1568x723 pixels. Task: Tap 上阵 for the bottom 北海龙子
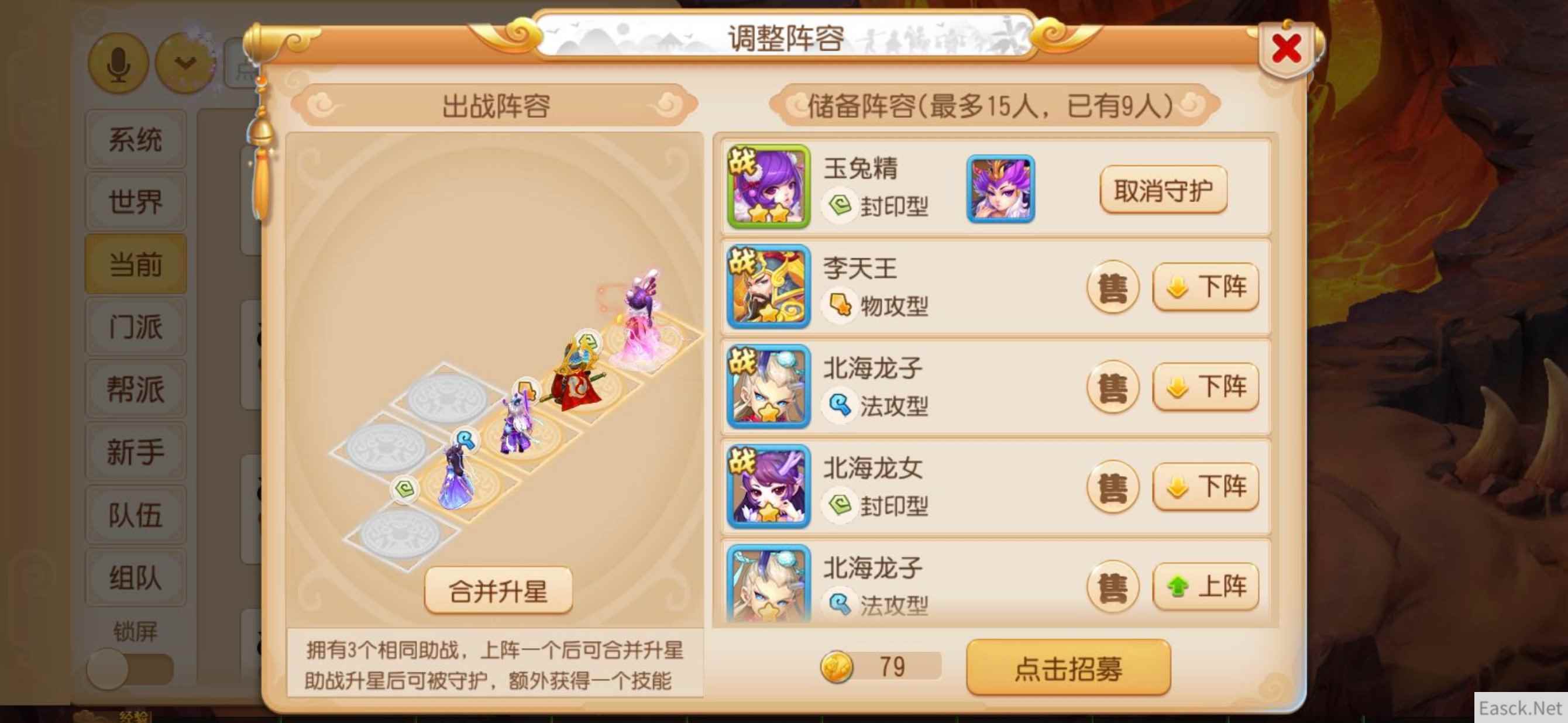pyautogui.click(x=1205, y=587)
